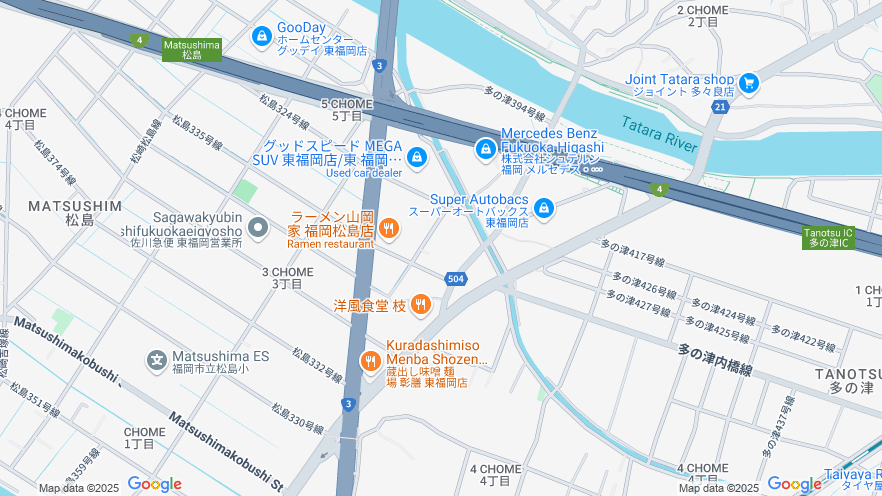Select Kuradashimiso Menba Shozen restaurant marker
Image resolution: width=882 pixels, height=496 pixels.
370,361
